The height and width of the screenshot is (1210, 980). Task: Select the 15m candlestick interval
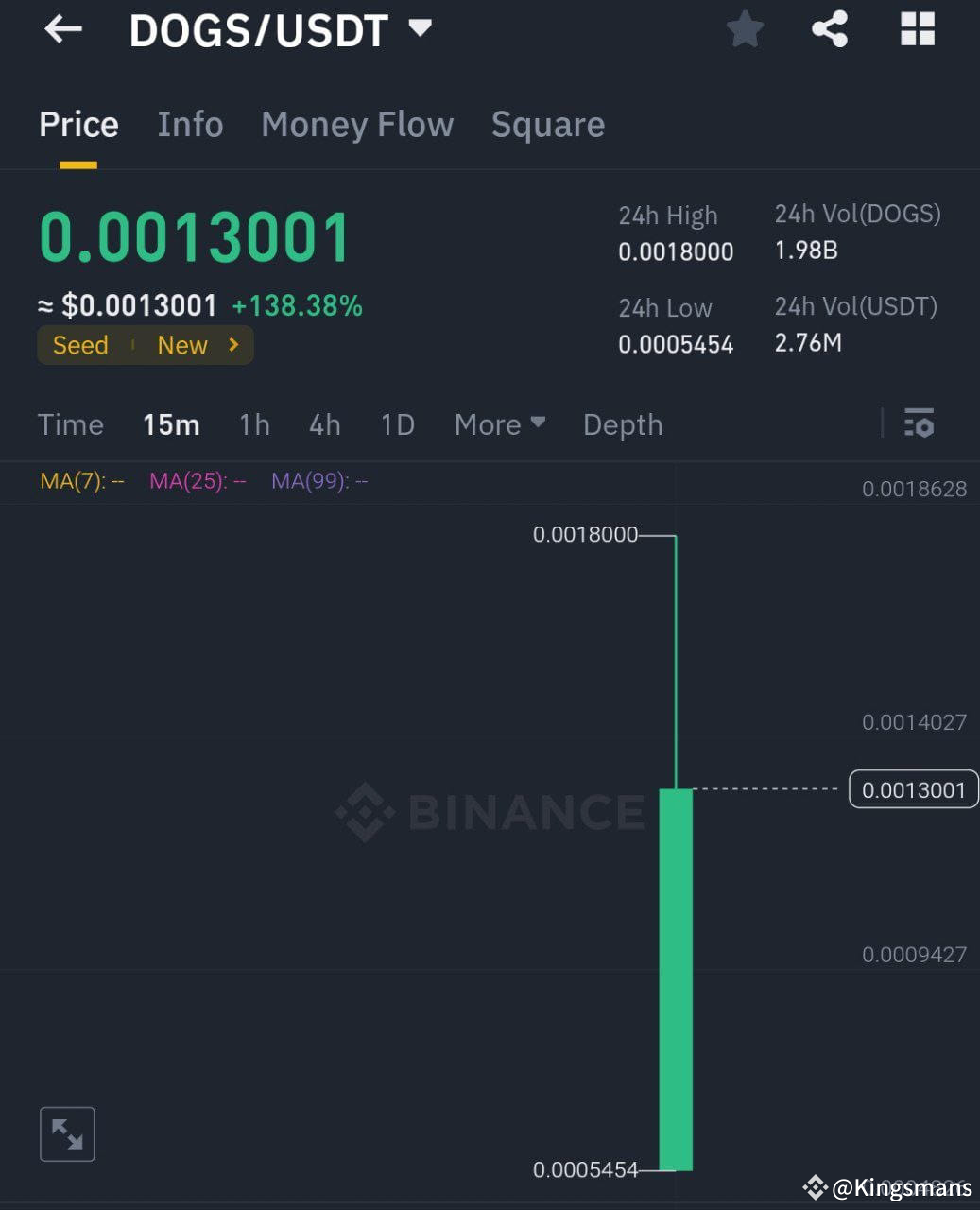coord(170,424)
